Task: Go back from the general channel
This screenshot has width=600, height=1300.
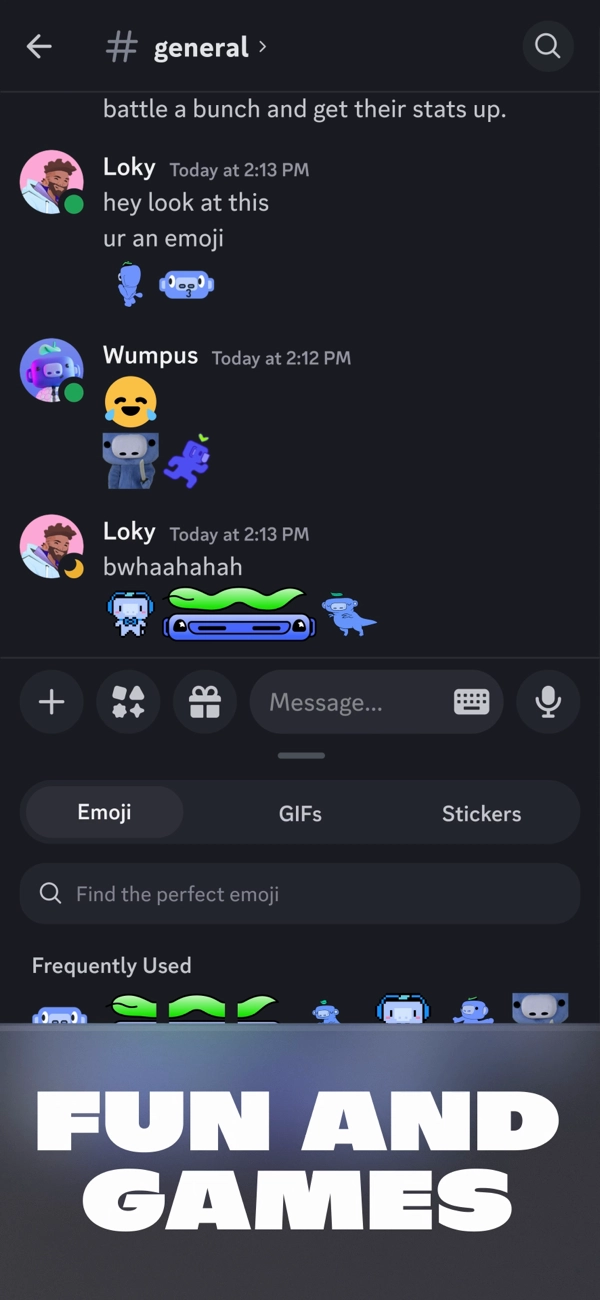Action: [x=39, y=46]
